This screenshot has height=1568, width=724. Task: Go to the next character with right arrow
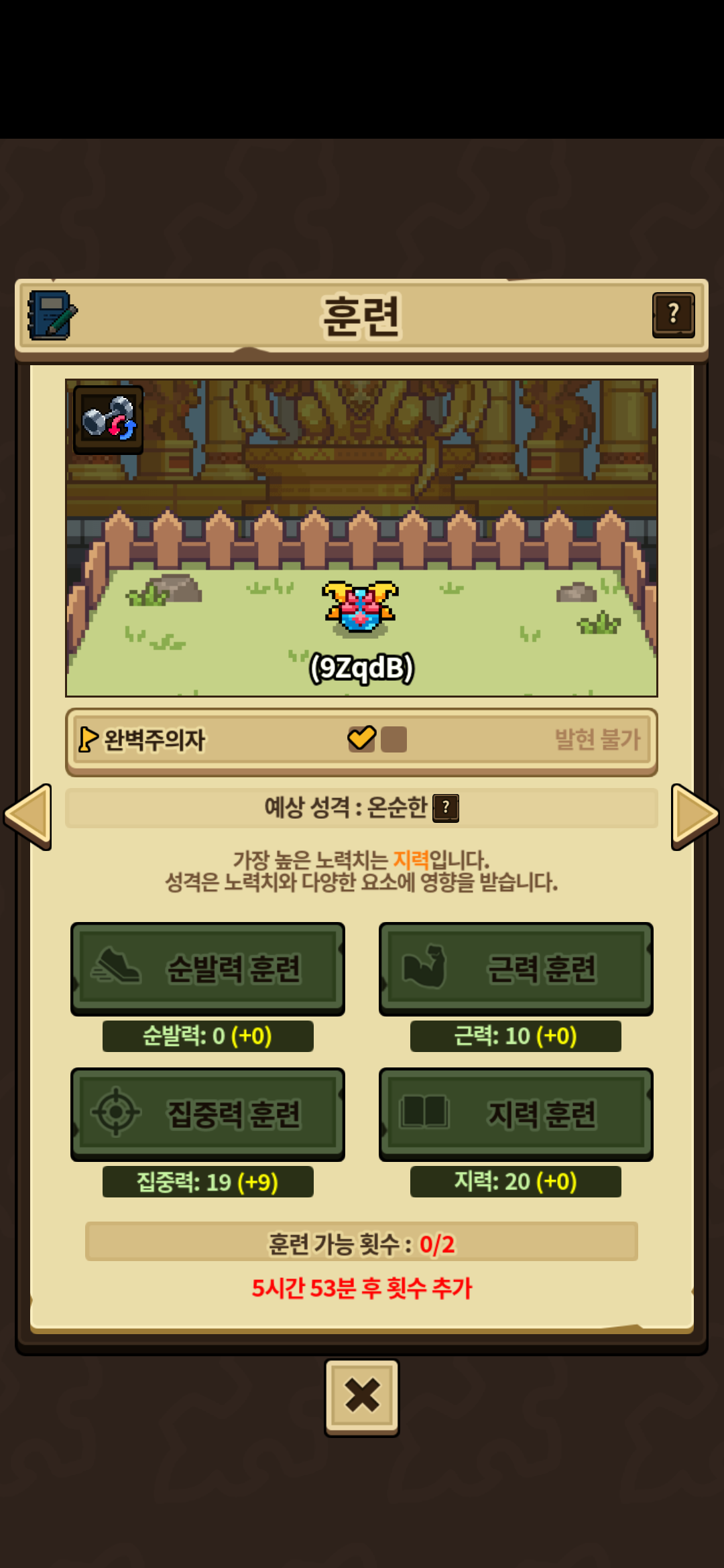(x=695, y=816)
